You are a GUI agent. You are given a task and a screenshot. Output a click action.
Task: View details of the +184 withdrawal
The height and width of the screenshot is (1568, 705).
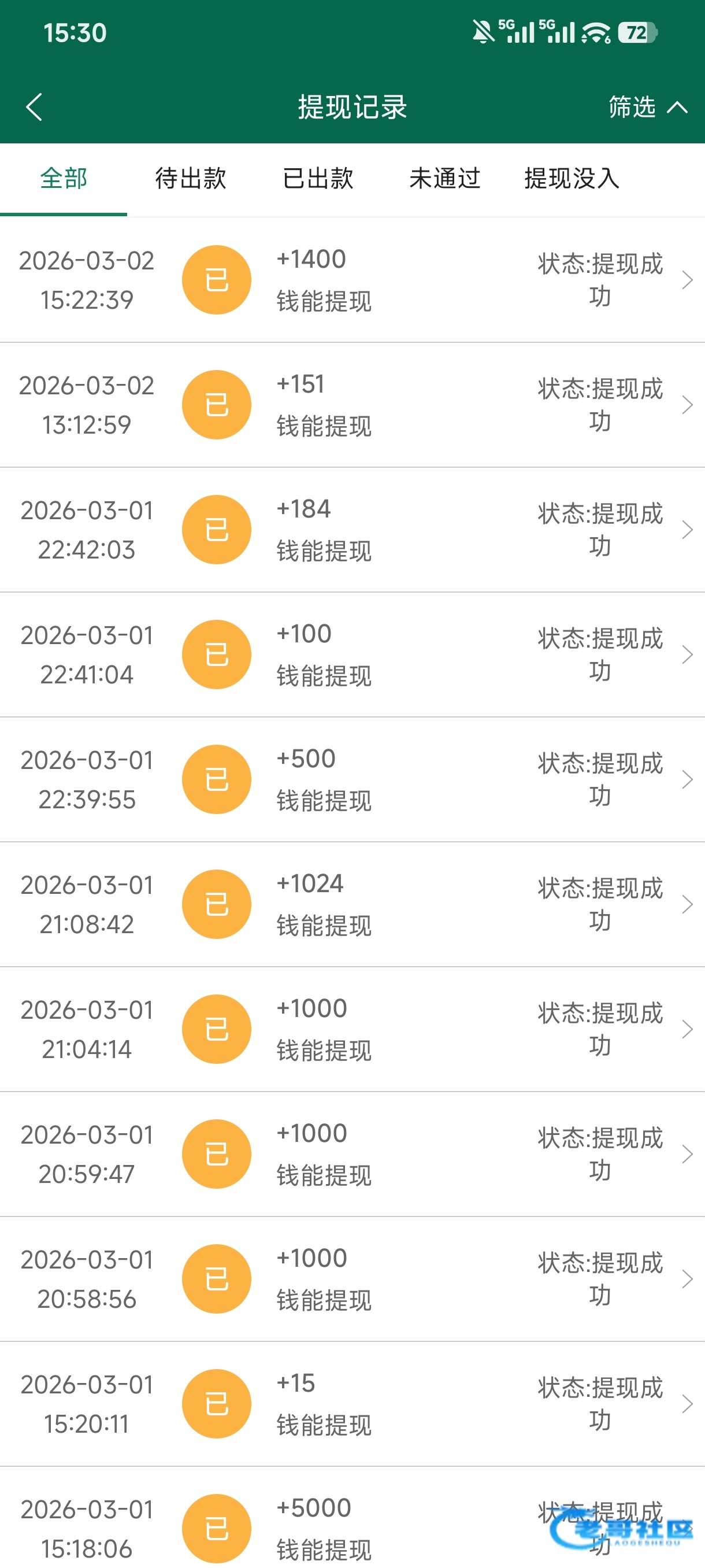pos(352,530)
